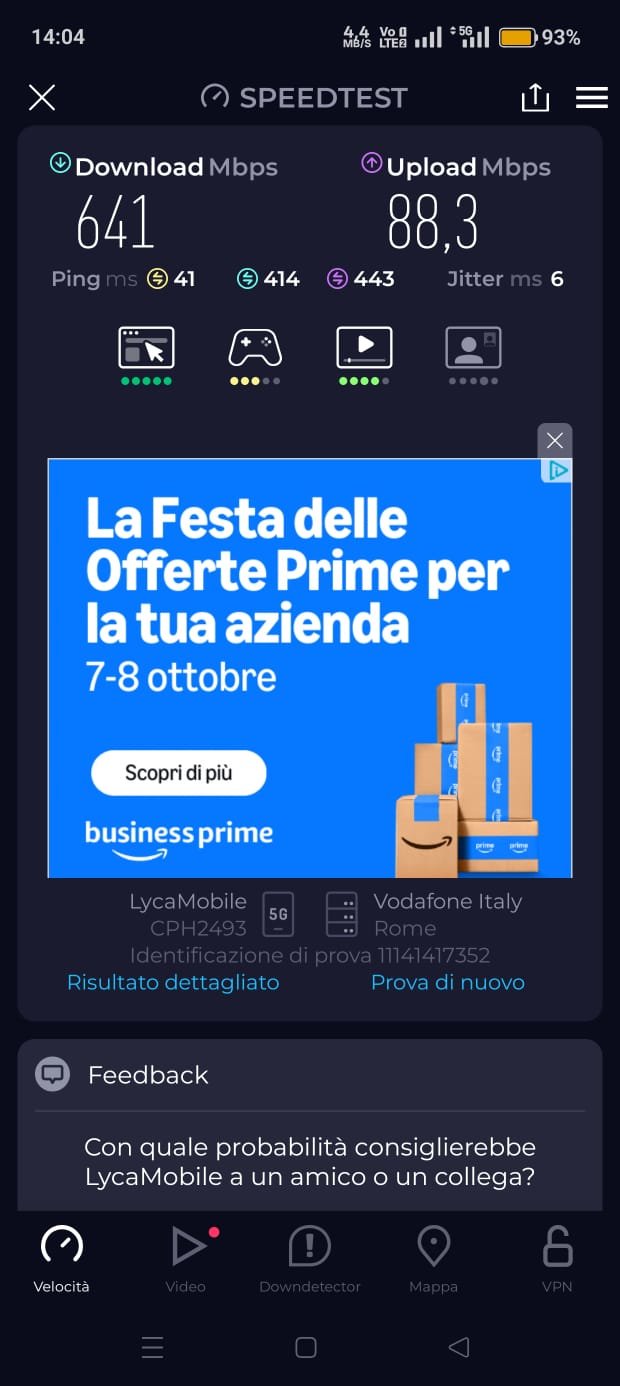Image resolution: width=620 pixels, height=1386 pixels.
Task: Open the AdChoices info icon
Action: click(557, 471)
